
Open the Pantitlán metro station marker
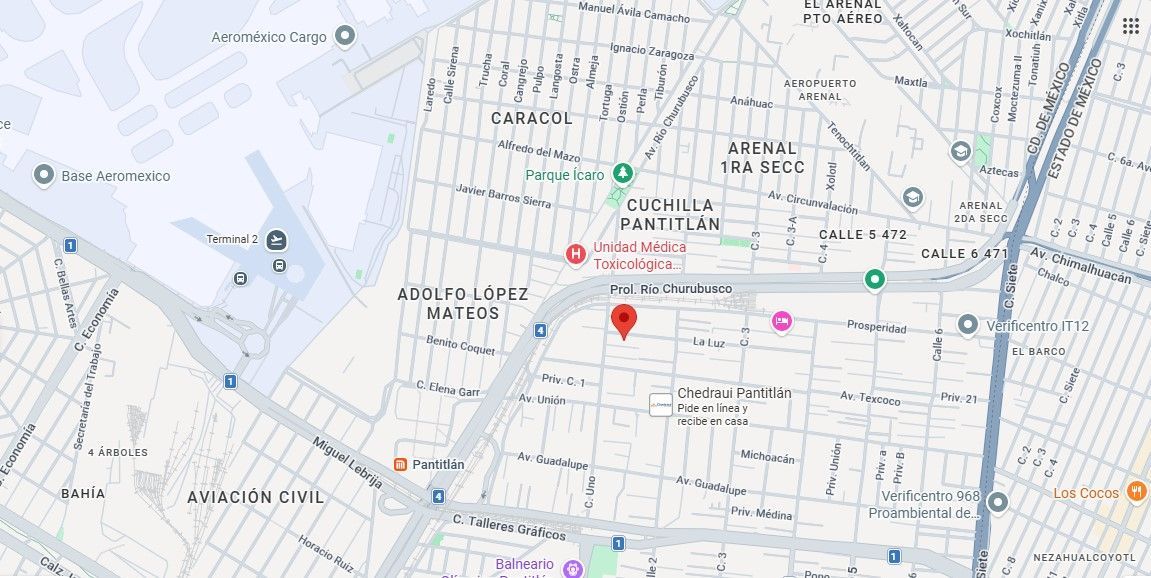pos(401,464)
